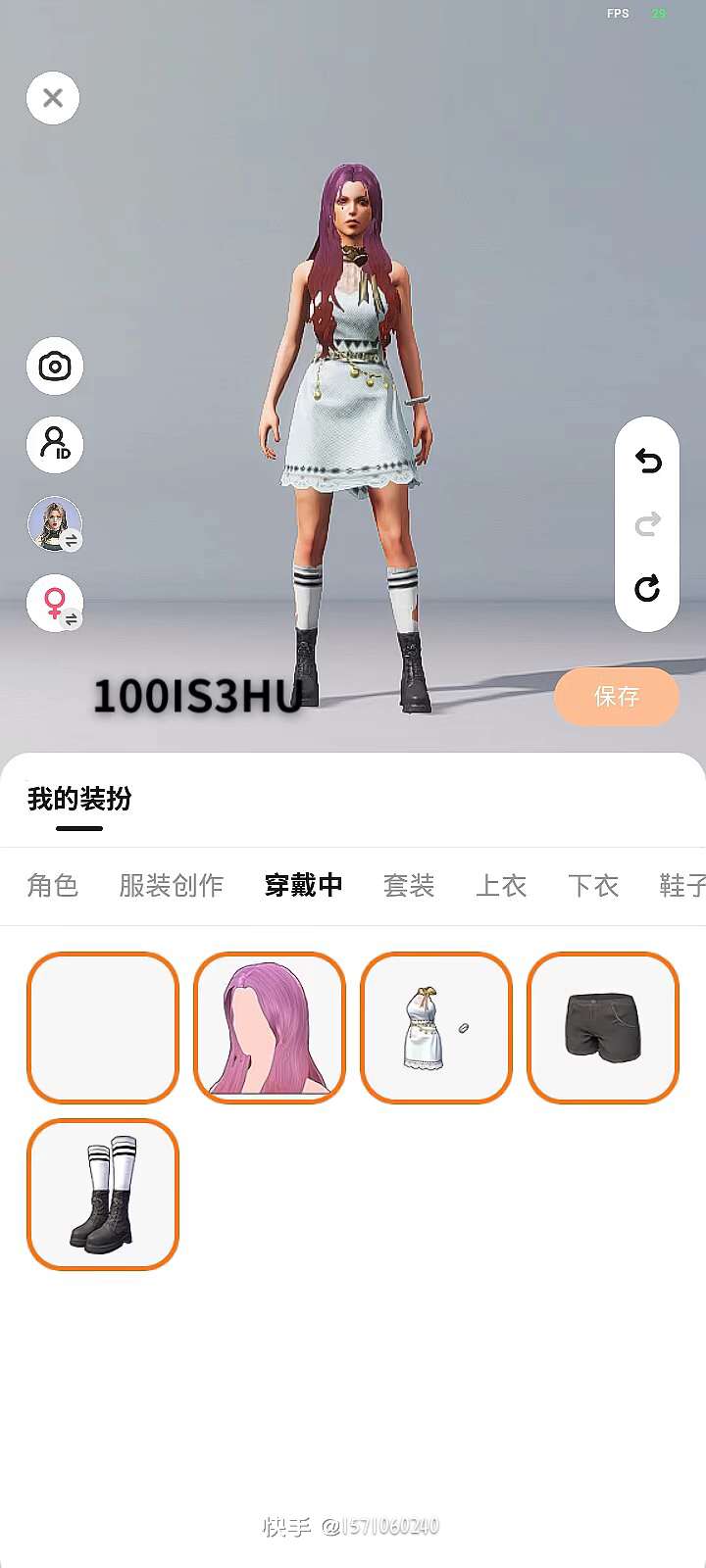706x1568 pixels.
Task: Select the white dress item
Action: pyautogui.click(x=436, y=1027)
